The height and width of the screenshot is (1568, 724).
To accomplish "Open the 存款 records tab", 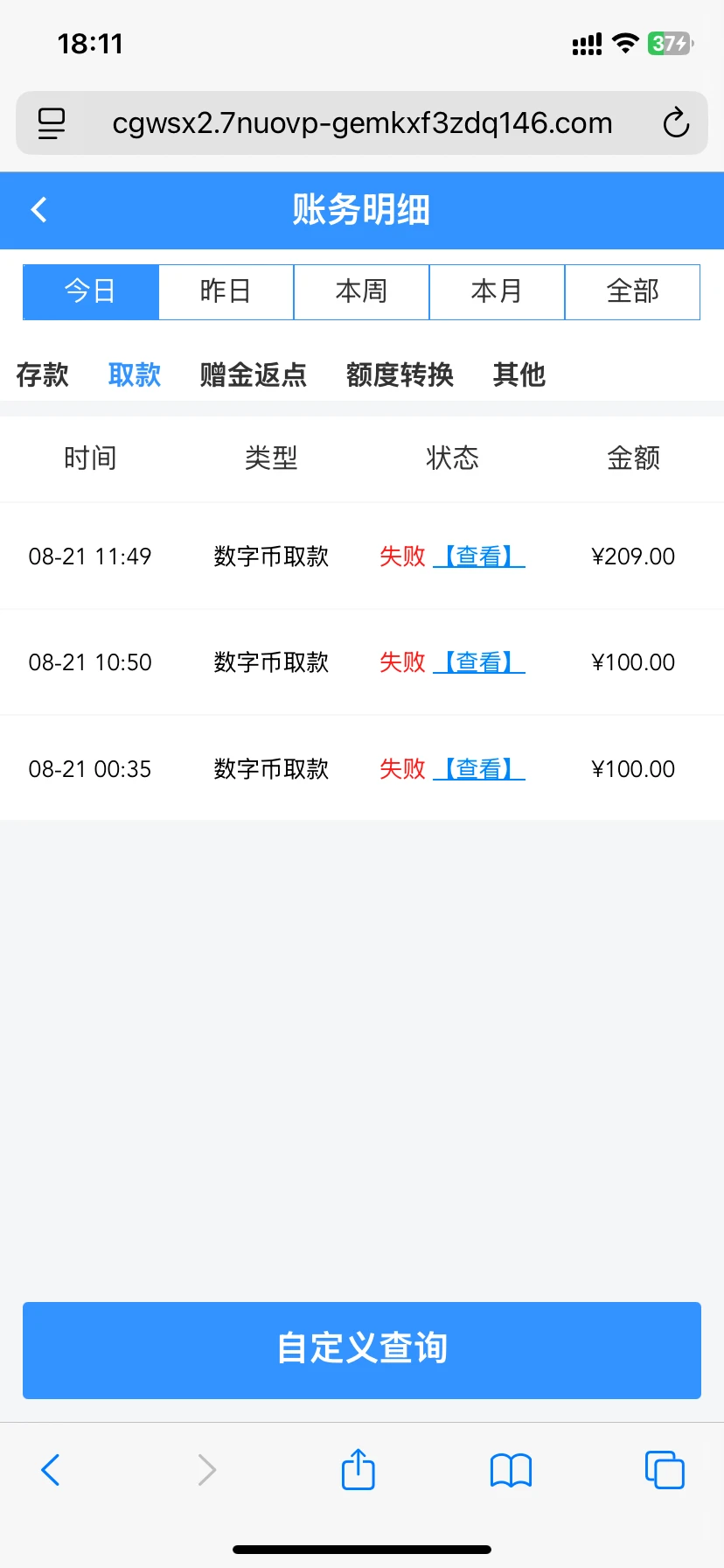I will coord(42,374).
